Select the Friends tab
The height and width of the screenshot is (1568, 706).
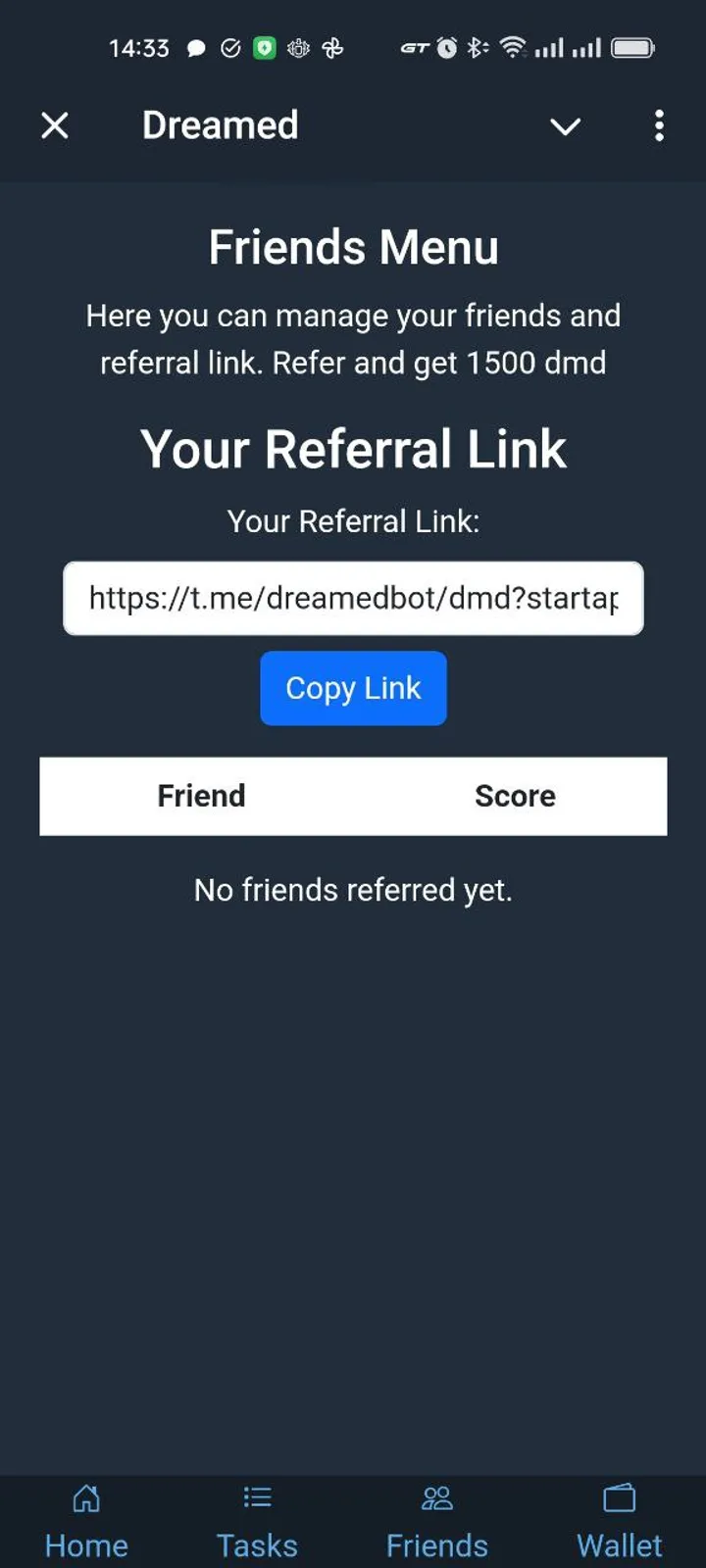pyautogui.click(x=436, y=1521)
